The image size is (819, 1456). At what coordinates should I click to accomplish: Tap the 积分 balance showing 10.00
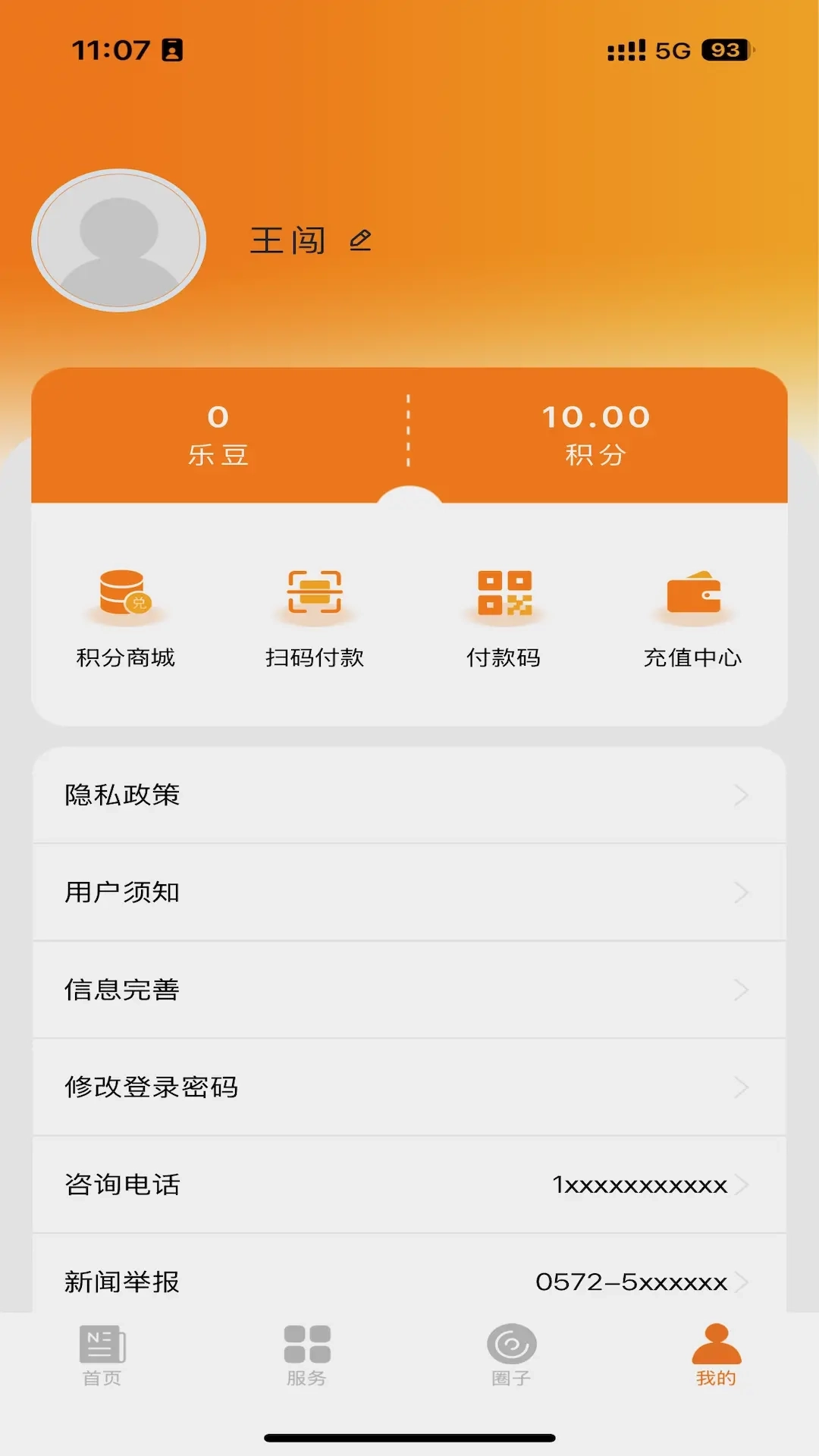coord(597,432)
